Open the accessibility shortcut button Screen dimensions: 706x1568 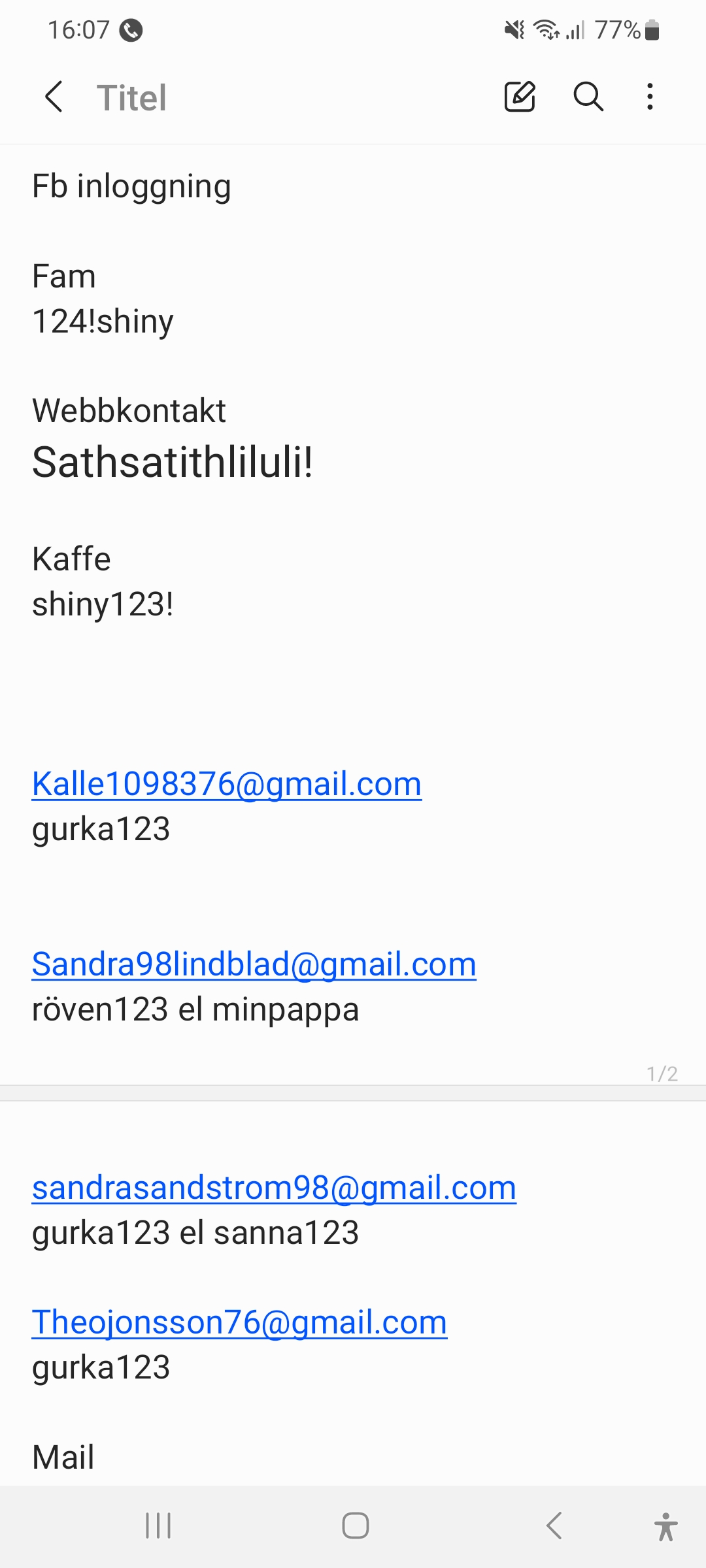665,1527
